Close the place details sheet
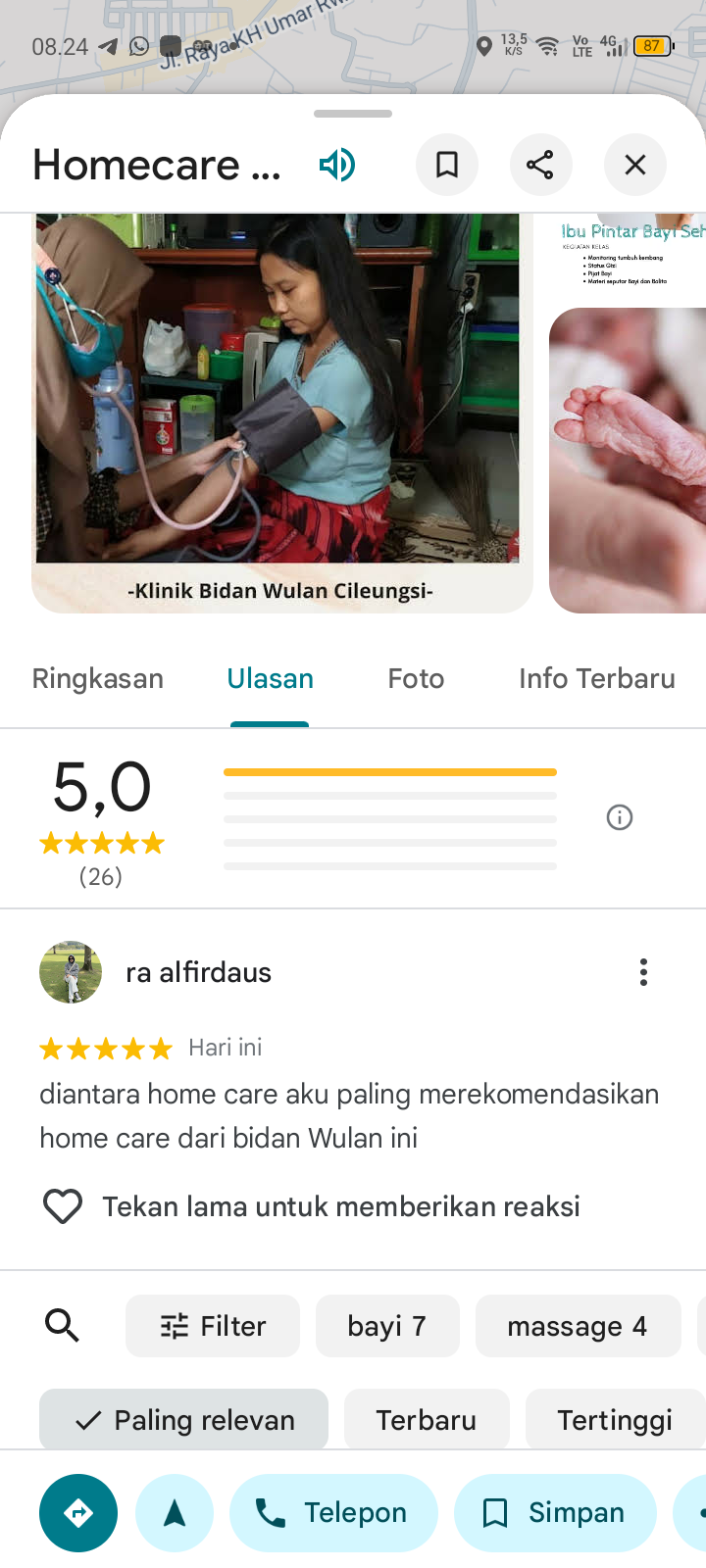 pos(635,165)
